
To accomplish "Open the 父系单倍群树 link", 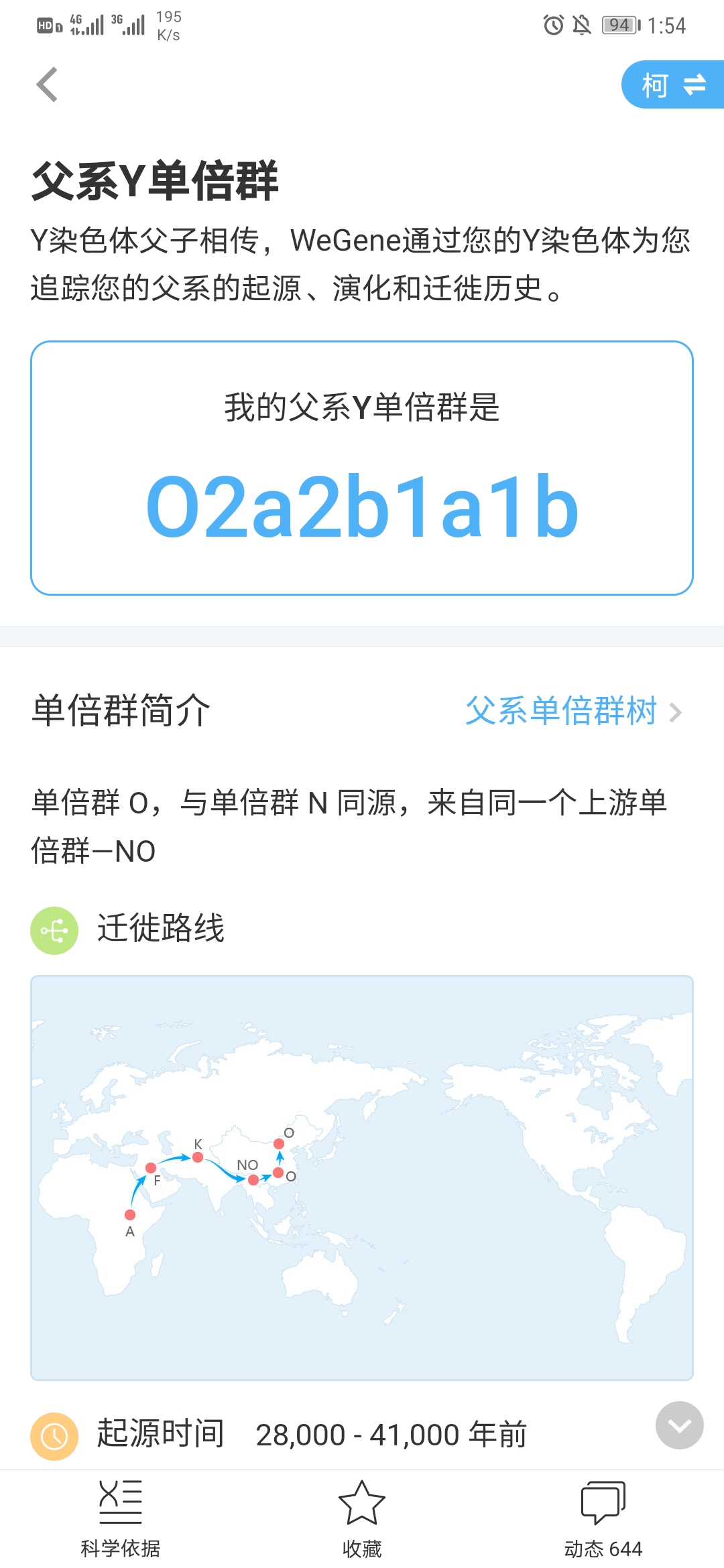I will pyautogui.click(x=574, y=711).
